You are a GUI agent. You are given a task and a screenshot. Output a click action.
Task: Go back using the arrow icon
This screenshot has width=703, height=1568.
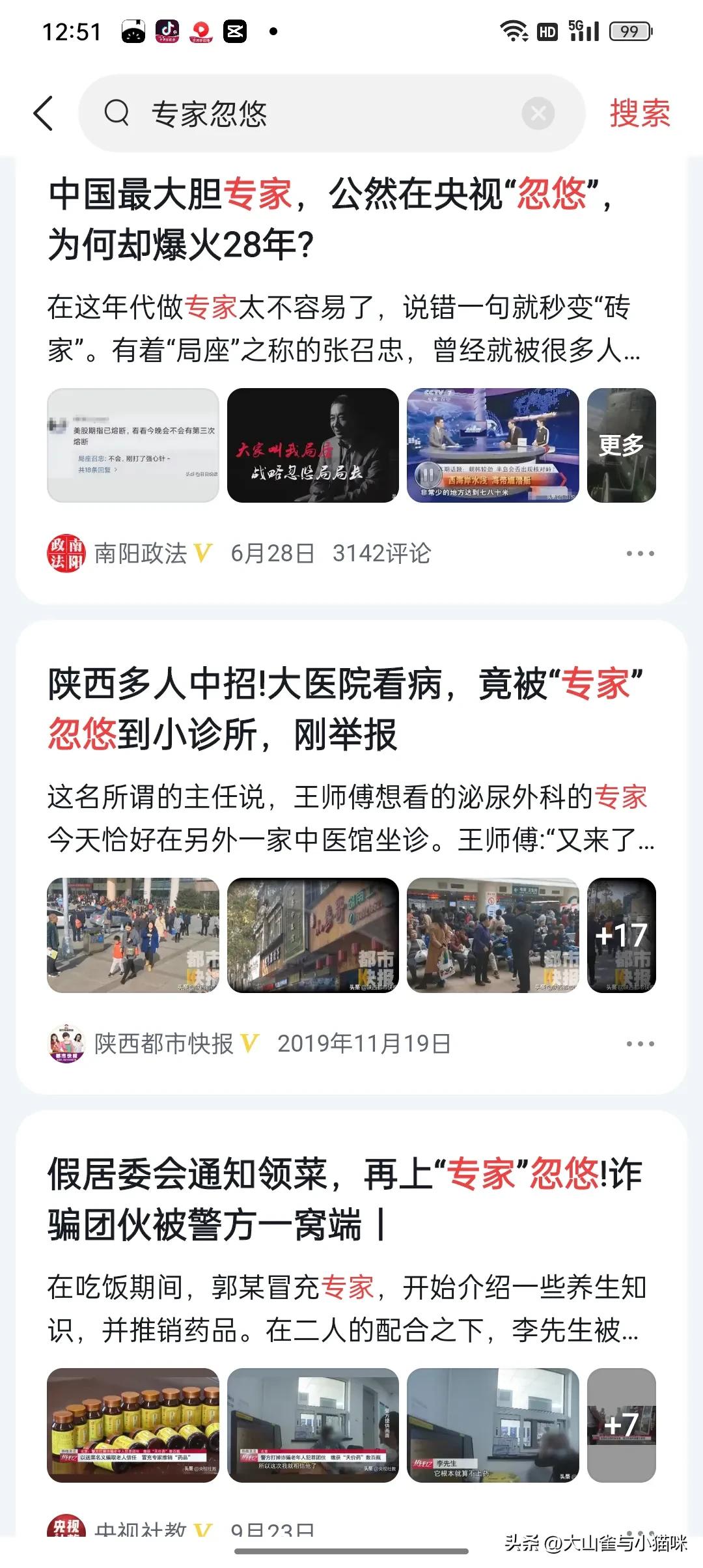tap(44, 113)
